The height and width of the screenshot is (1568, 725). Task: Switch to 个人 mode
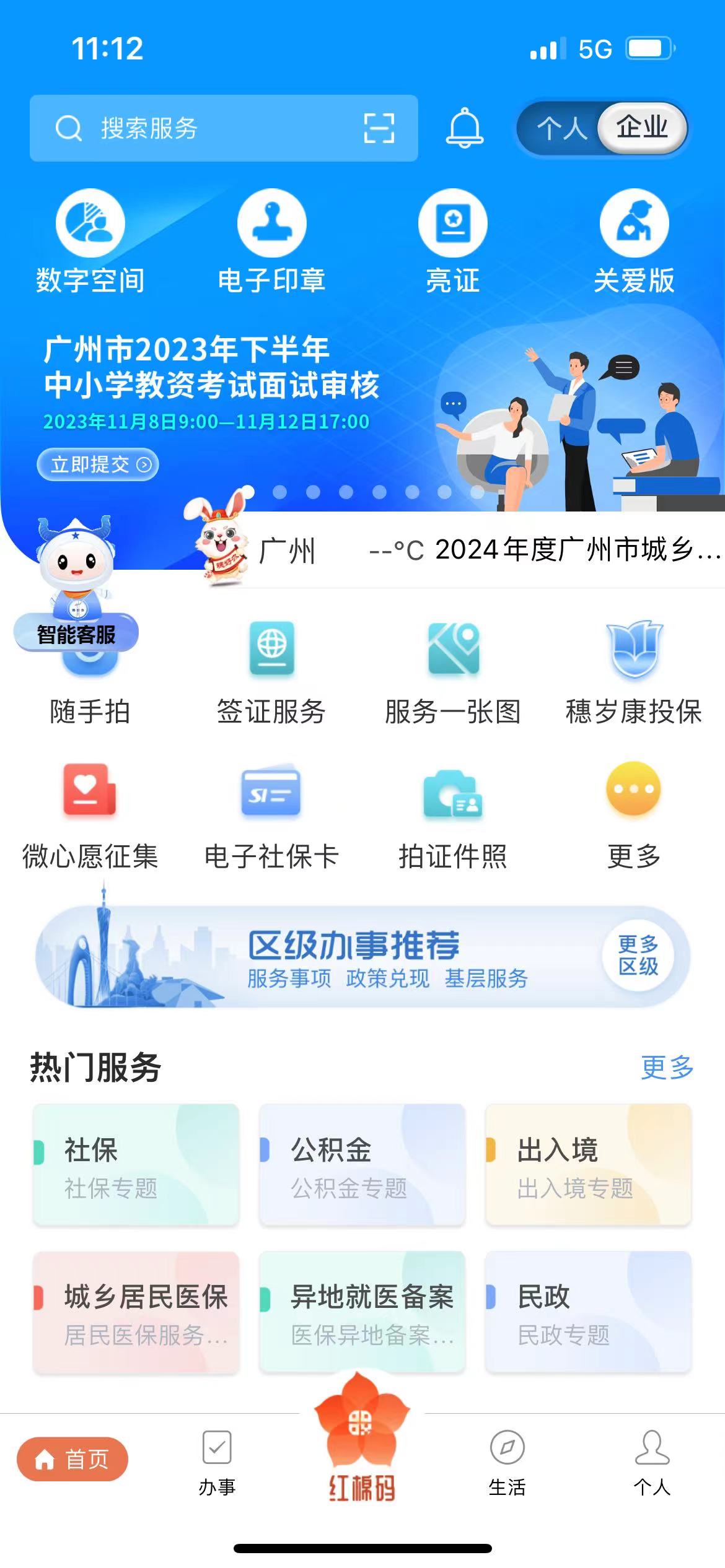coord(561,128)
